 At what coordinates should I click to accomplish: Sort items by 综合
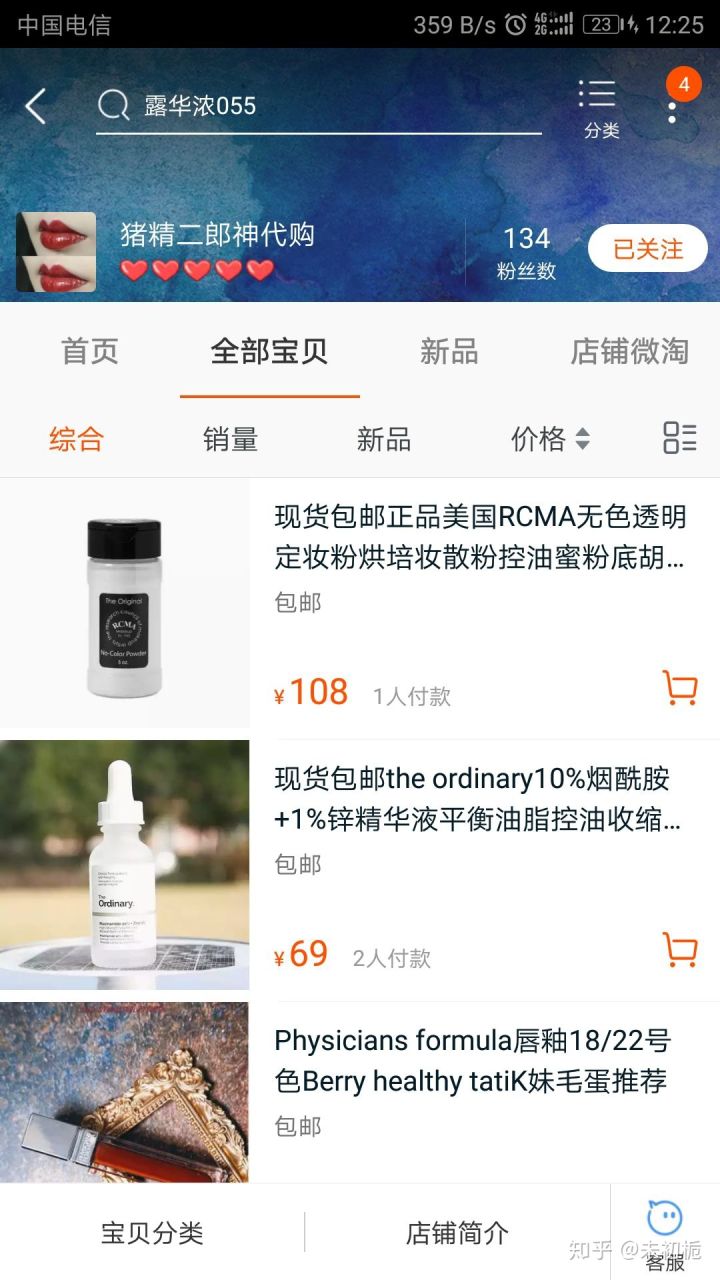pyautogui.click(x=76, y=439)
